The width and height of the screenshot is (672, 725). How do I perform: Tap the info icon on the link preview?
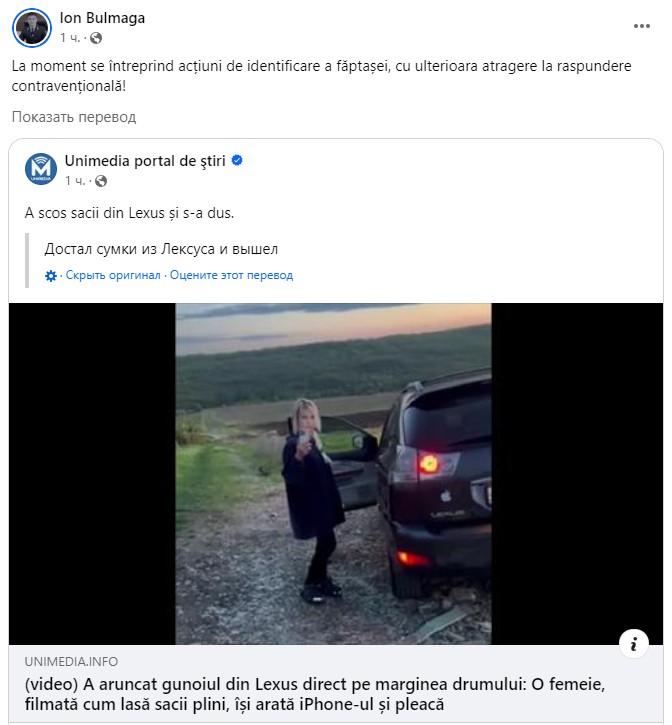point(632,642)
